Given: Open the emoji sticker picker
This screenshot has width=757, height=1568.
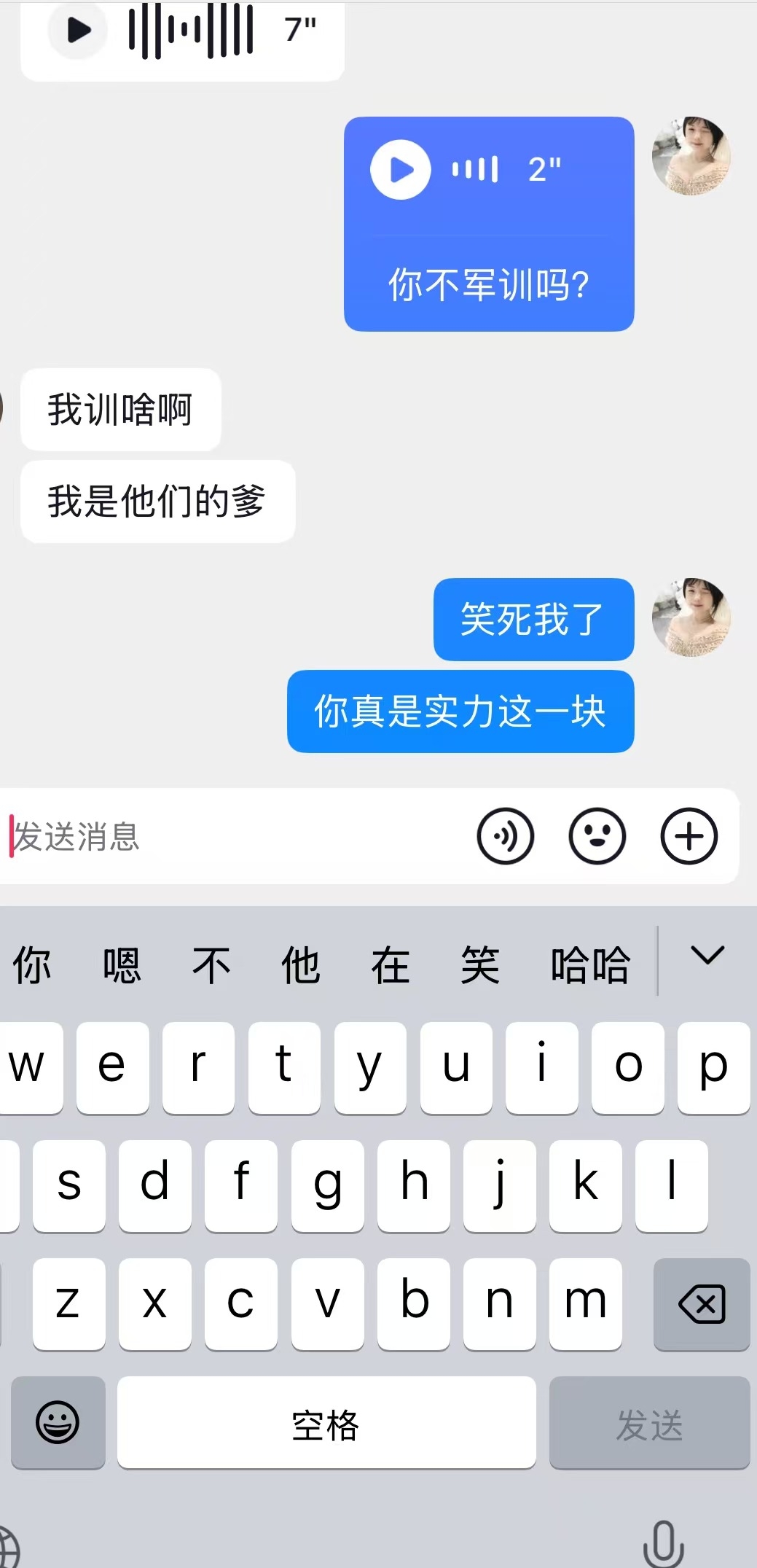Looking at the screenshot, I should 597,836.
